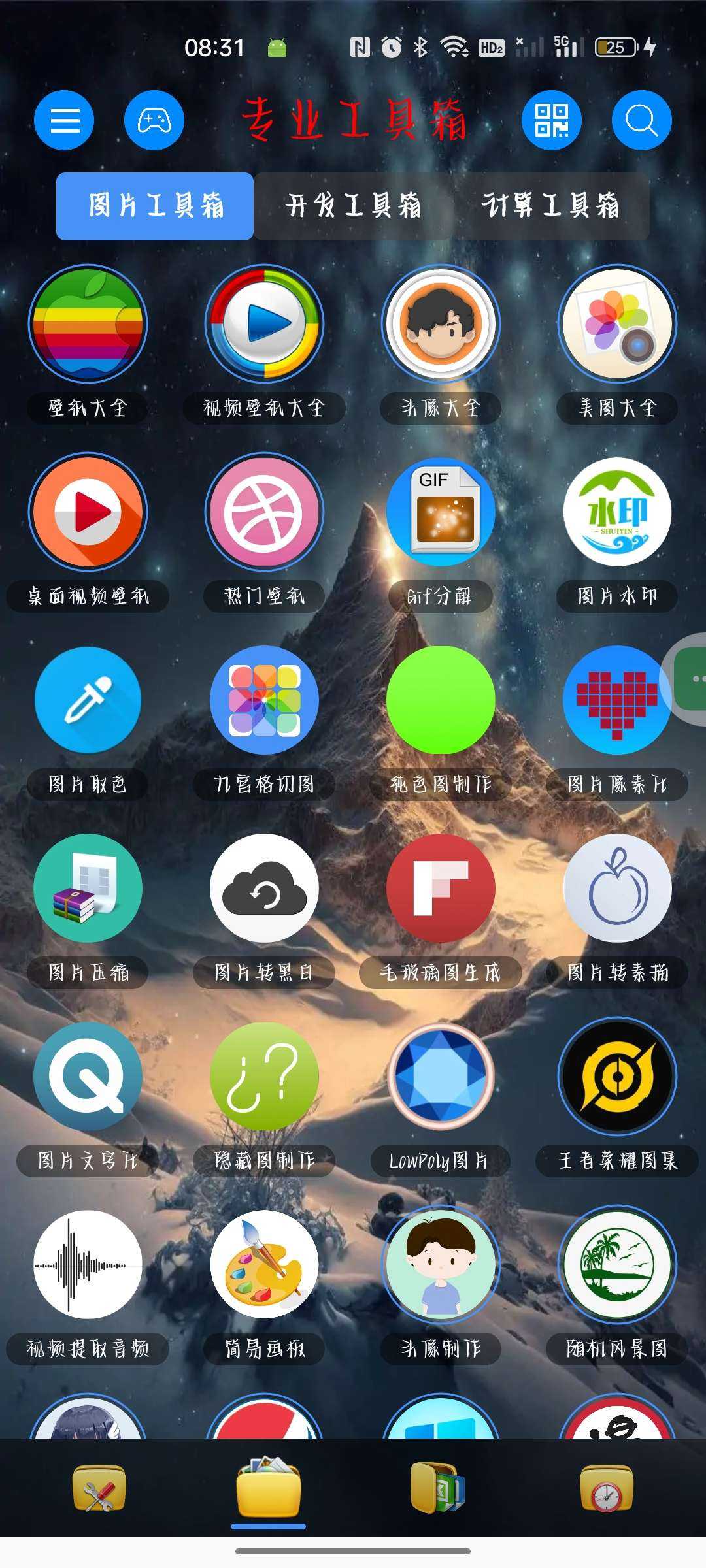Switch to 开发工具箱 tab
This screenshot has height=1568, width=706.
tap(353, 206)
